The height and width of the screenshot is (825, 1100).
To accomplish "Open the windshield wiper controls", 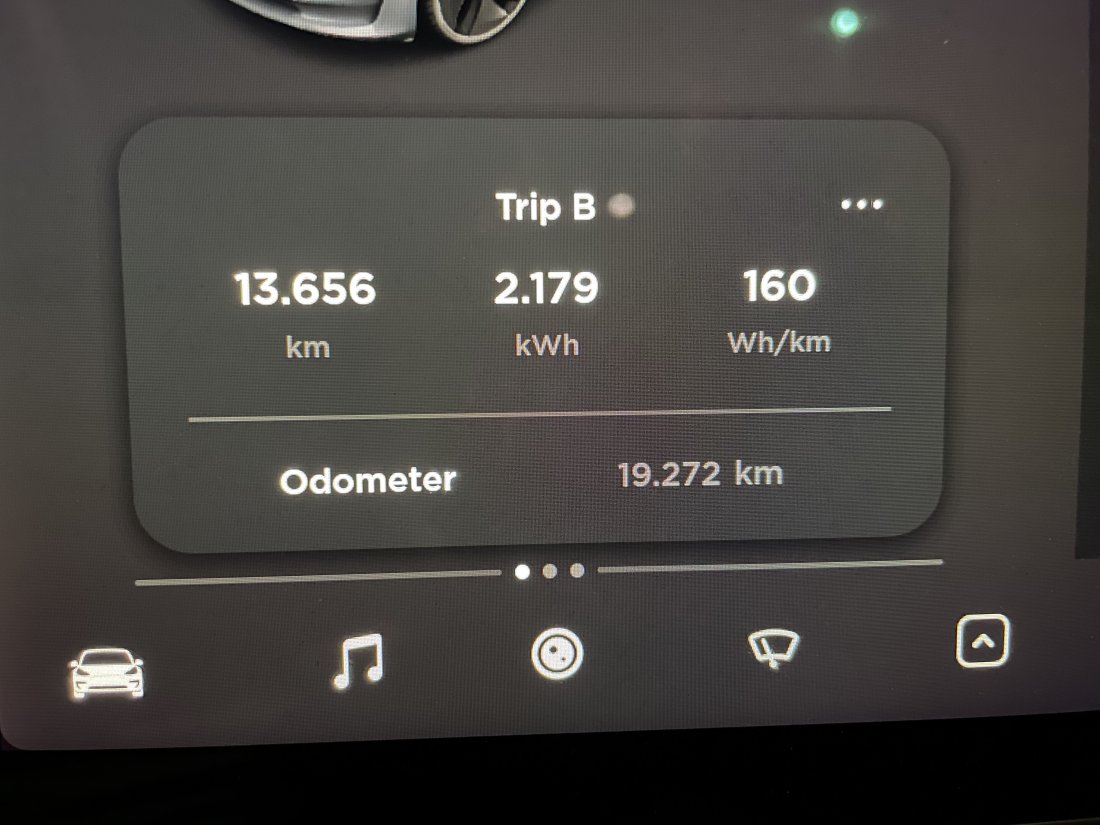I will (776, 649).
